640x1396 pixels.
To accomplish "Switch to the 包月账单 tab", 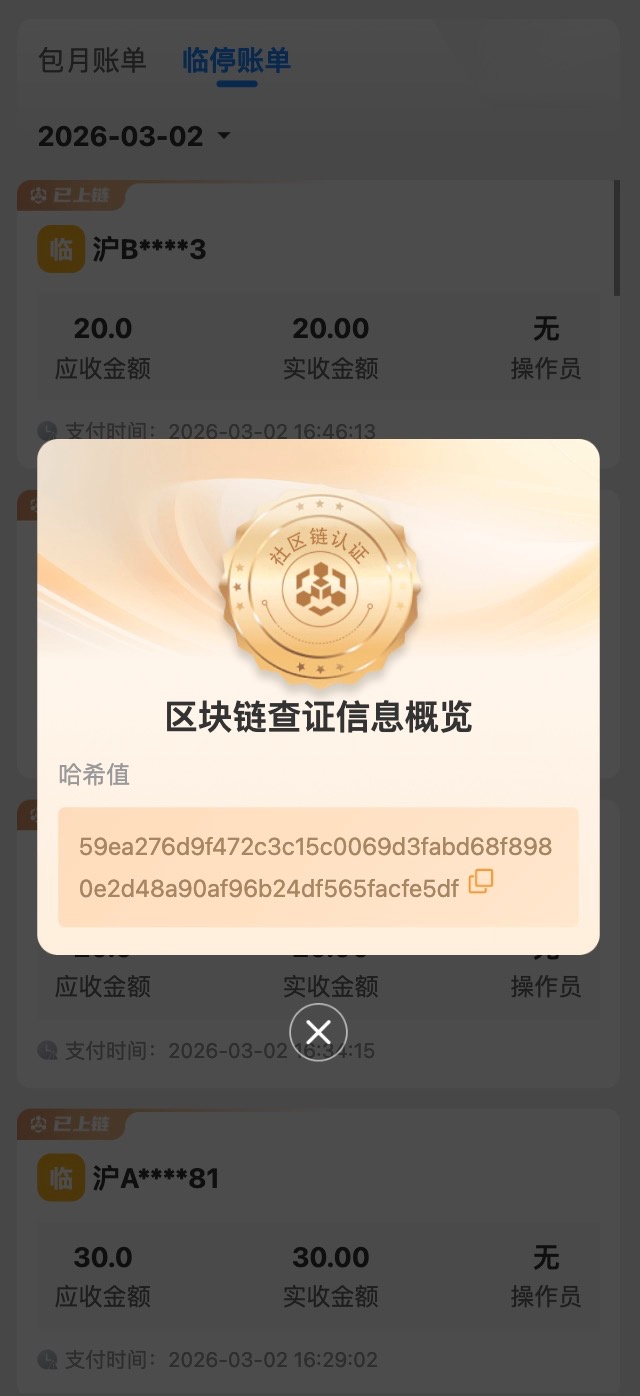I will click(92, 60).
